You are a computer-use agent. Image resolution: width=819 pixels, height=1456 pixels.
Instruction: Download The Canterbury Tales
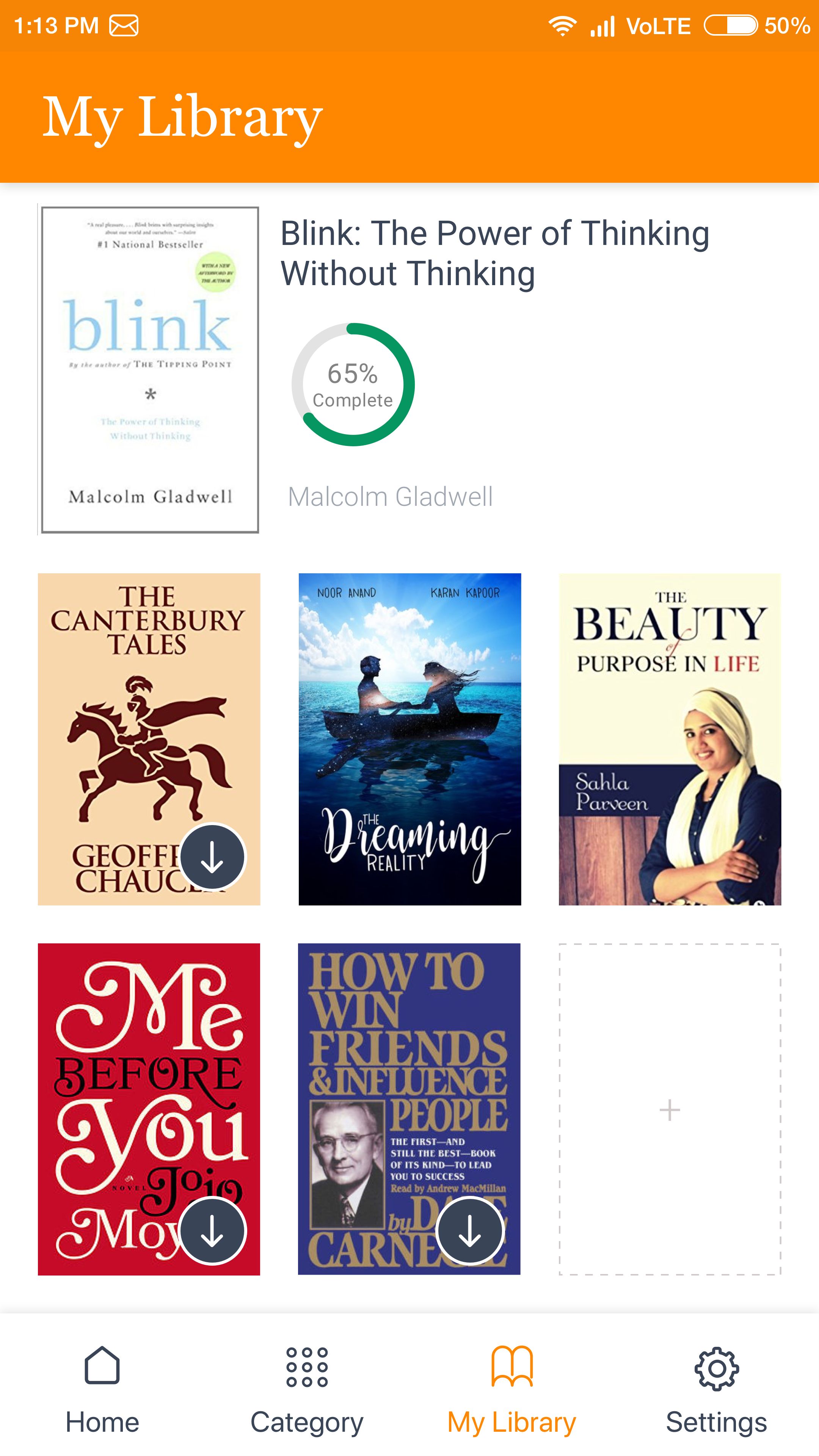pyautogui.click(x=212, y=857)
